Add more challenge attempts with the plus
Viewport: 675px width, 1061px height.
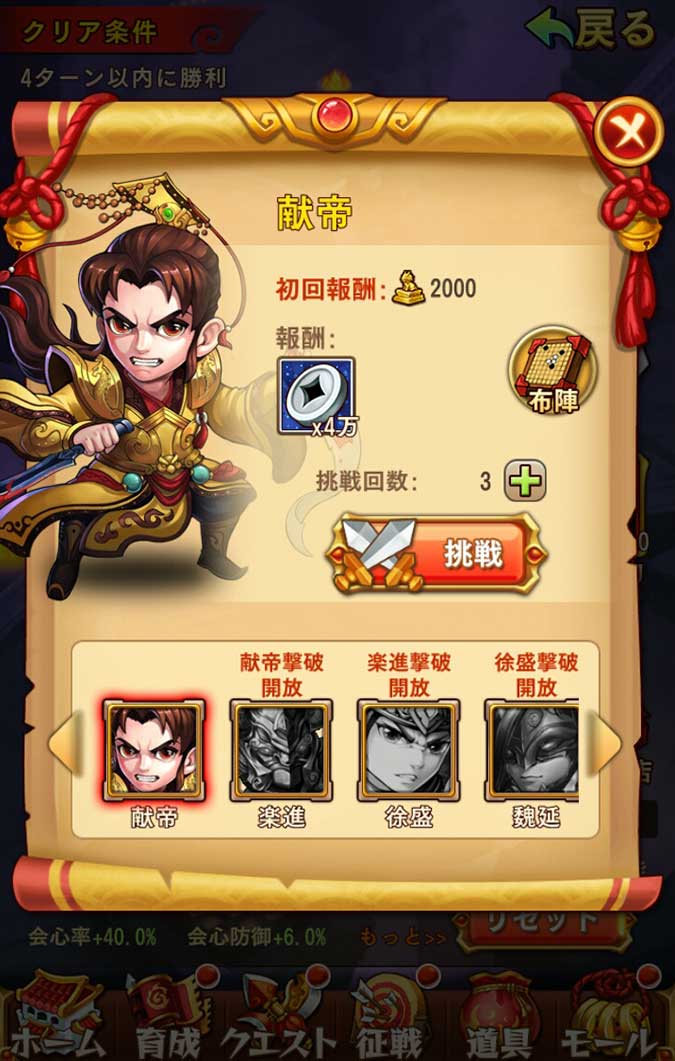[524, 481]
